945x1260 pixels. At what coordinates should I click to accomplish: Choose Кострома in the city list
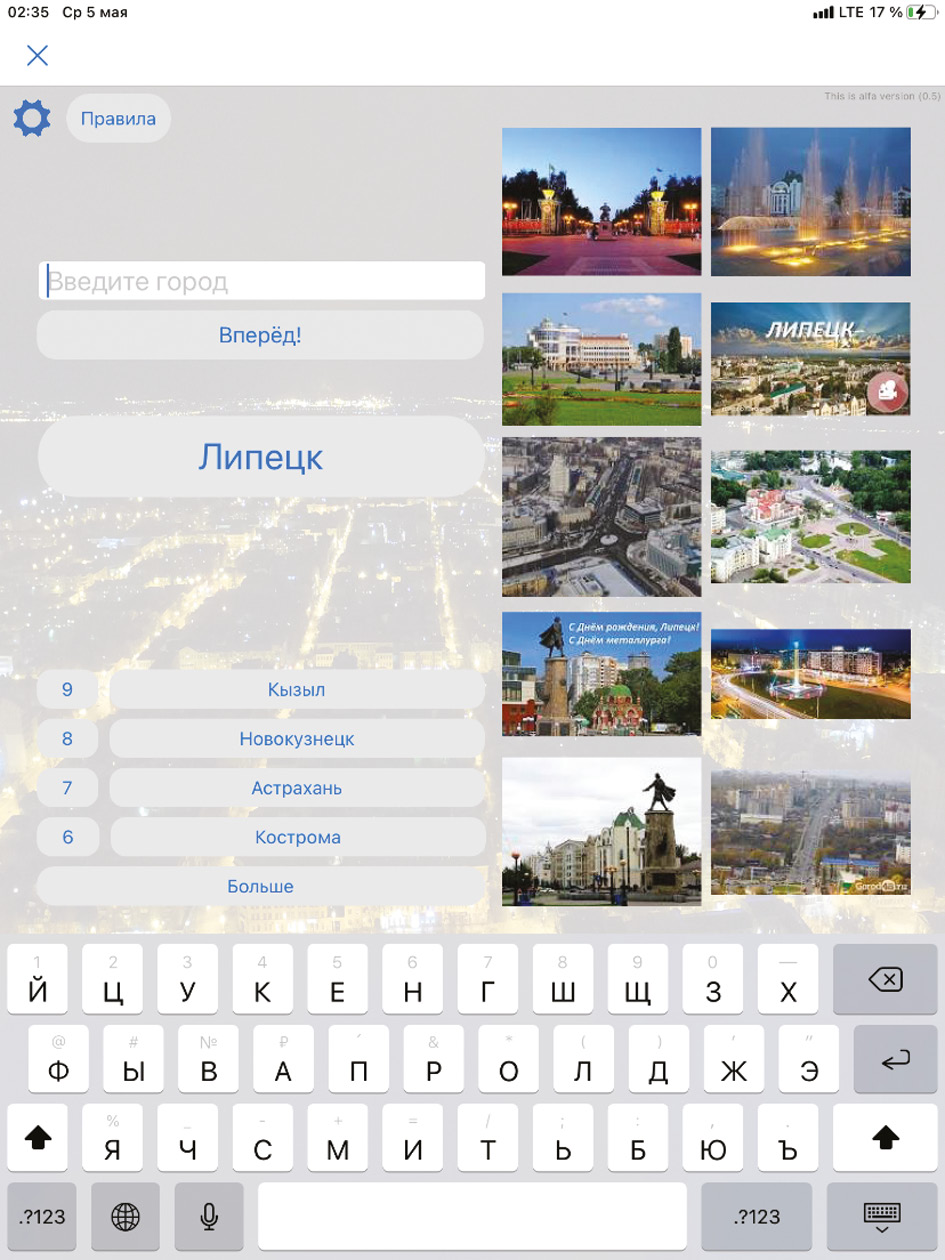297,837
